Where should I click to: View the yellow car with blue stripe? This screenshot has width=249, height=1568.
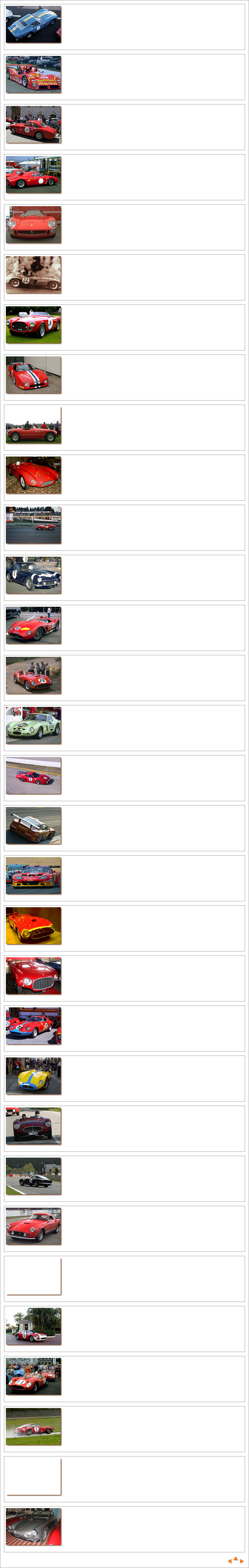34,1075
